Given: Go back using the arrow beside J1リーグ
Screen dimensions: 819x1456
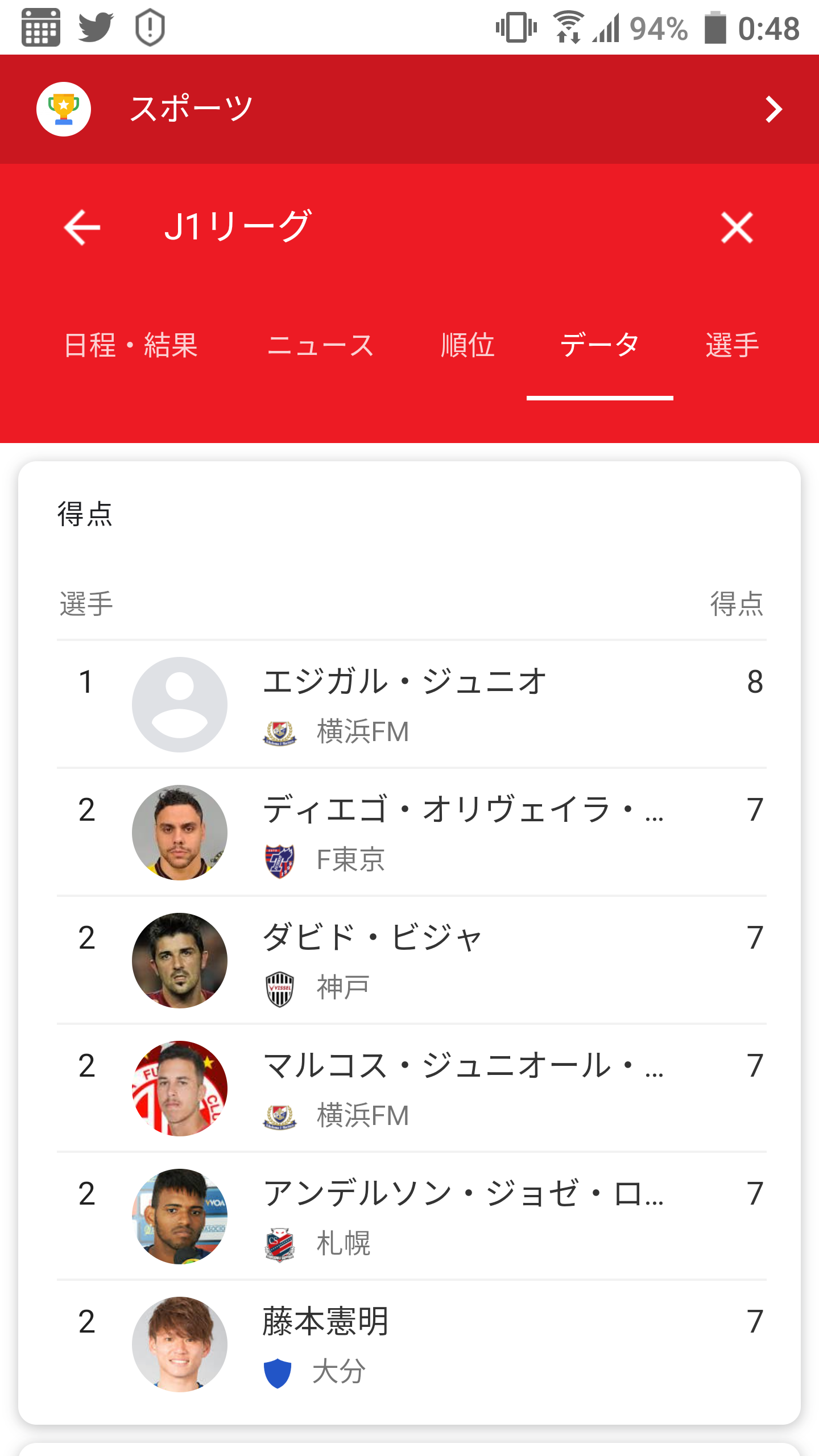Looking at the screenshot, I should coord(82,227).
